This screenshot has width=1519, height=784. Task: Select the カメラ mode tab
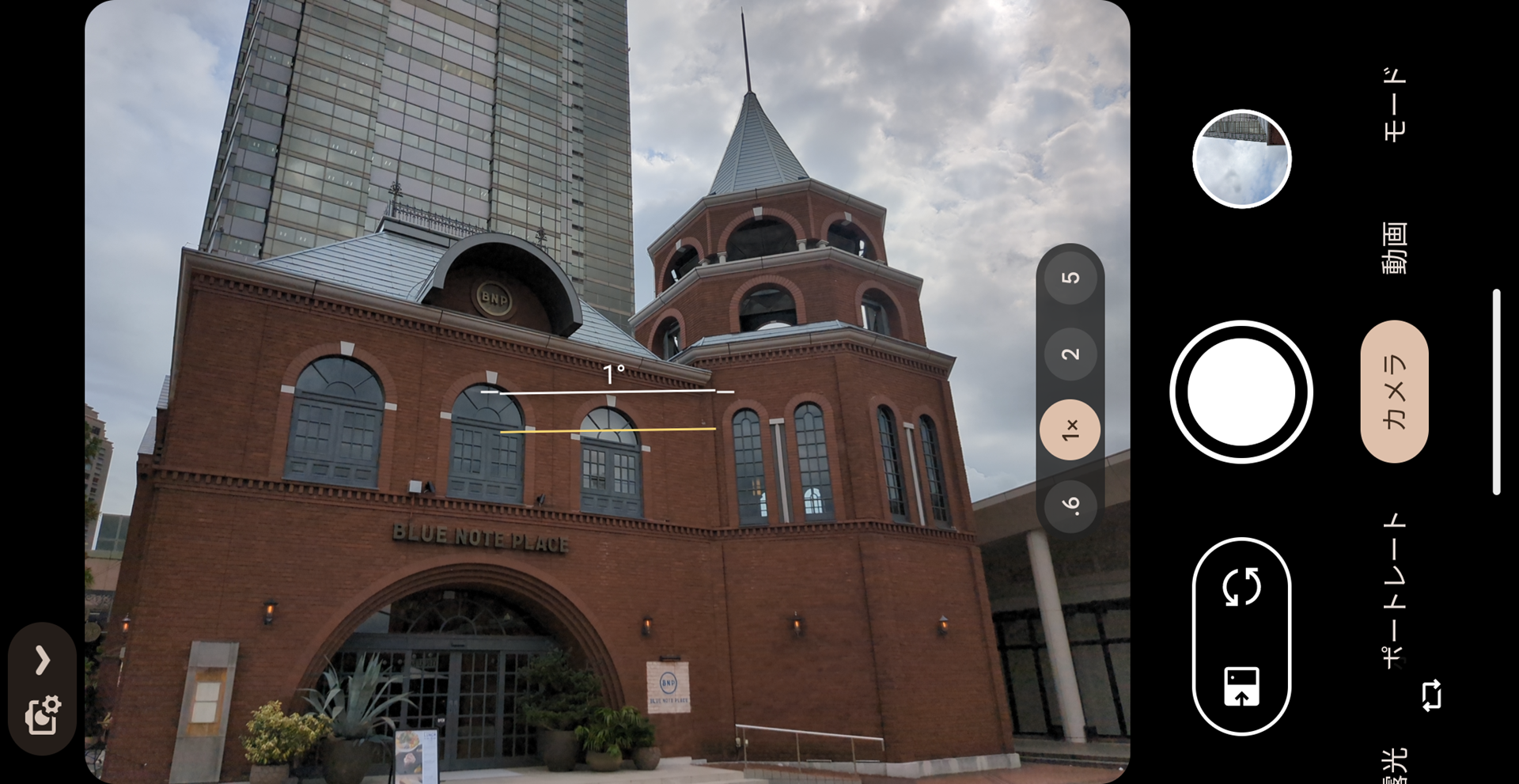coord(1394,392)
